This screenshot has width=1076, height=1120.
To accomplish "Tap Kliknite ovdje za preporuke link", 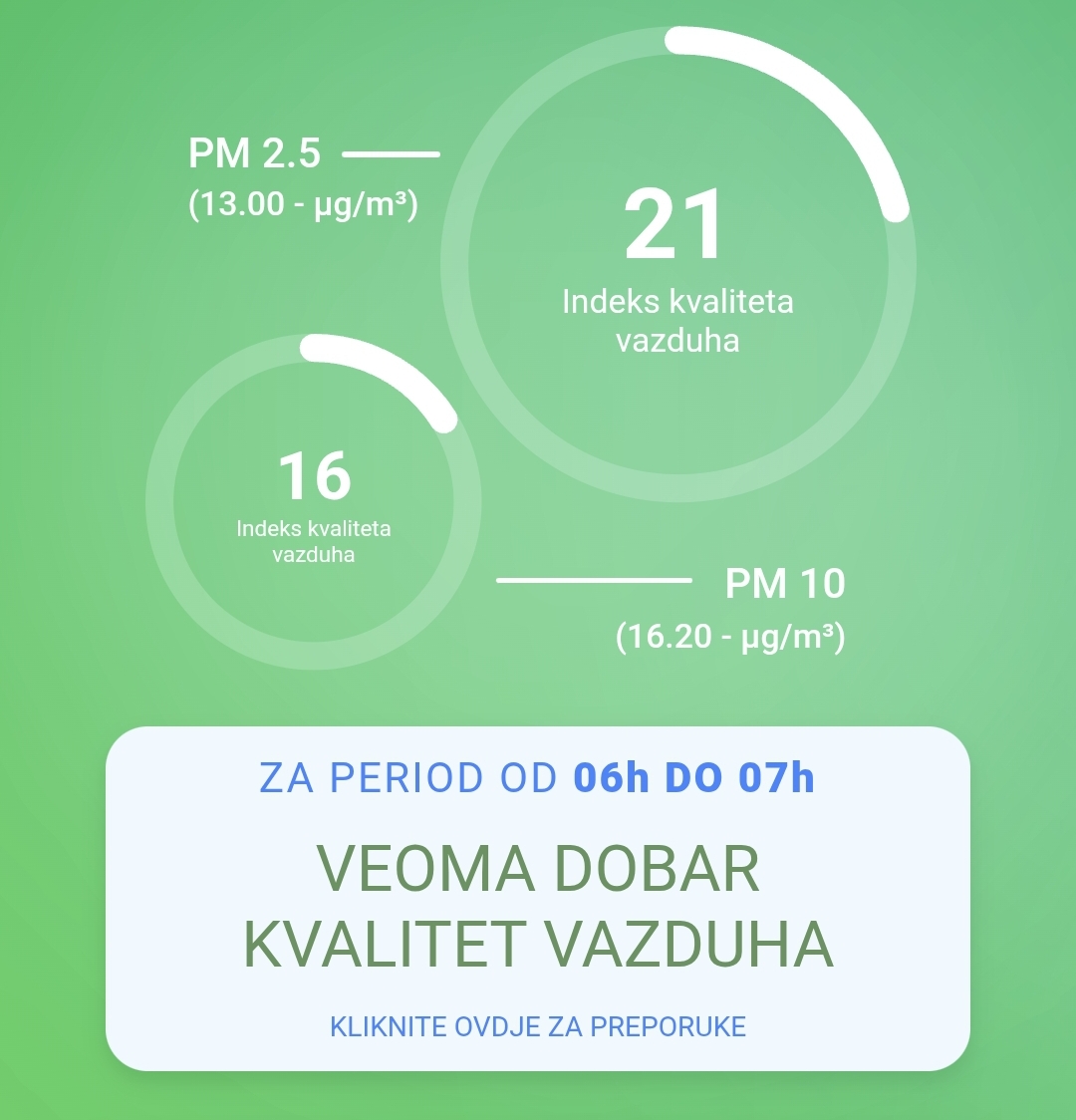I will click(x=538, y=1026).
